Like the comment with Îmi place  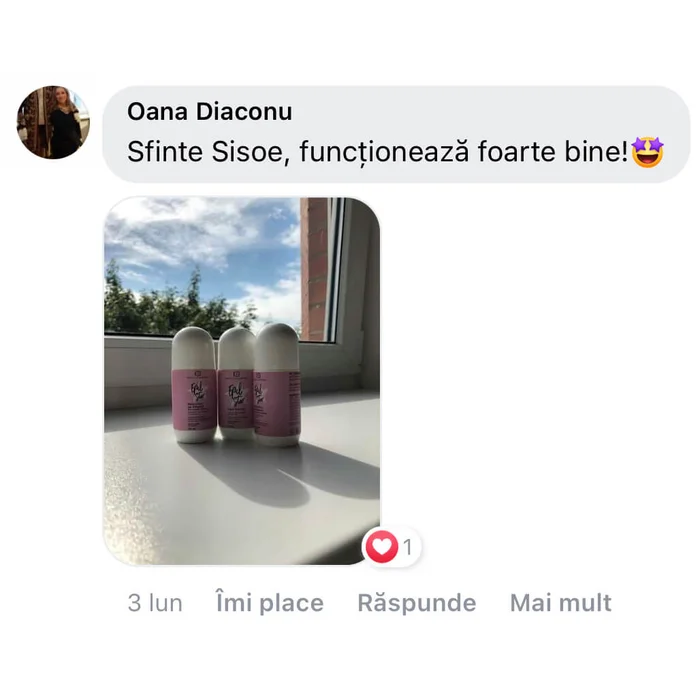pyautogui.click(x=269, y=603)
